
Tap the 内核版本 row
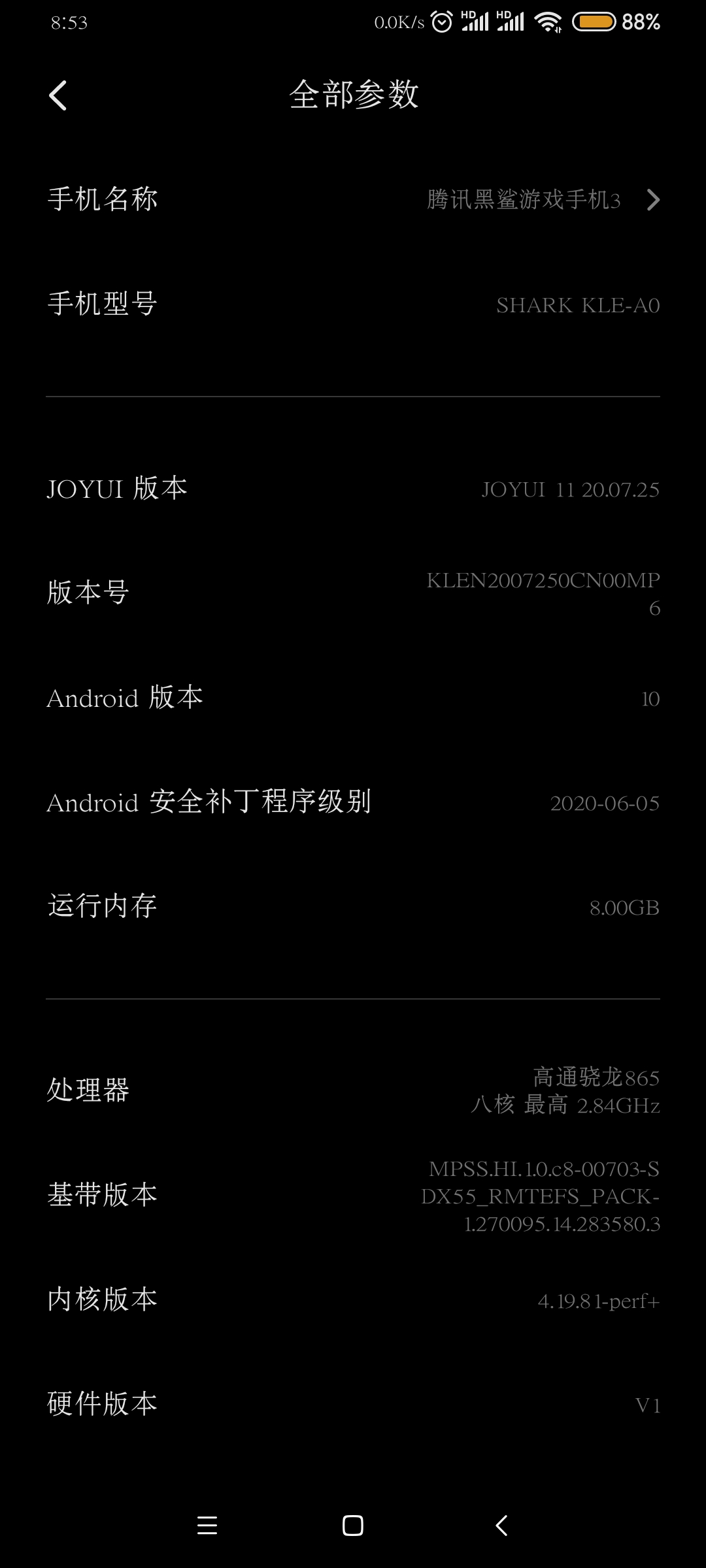click(353, 1300)
